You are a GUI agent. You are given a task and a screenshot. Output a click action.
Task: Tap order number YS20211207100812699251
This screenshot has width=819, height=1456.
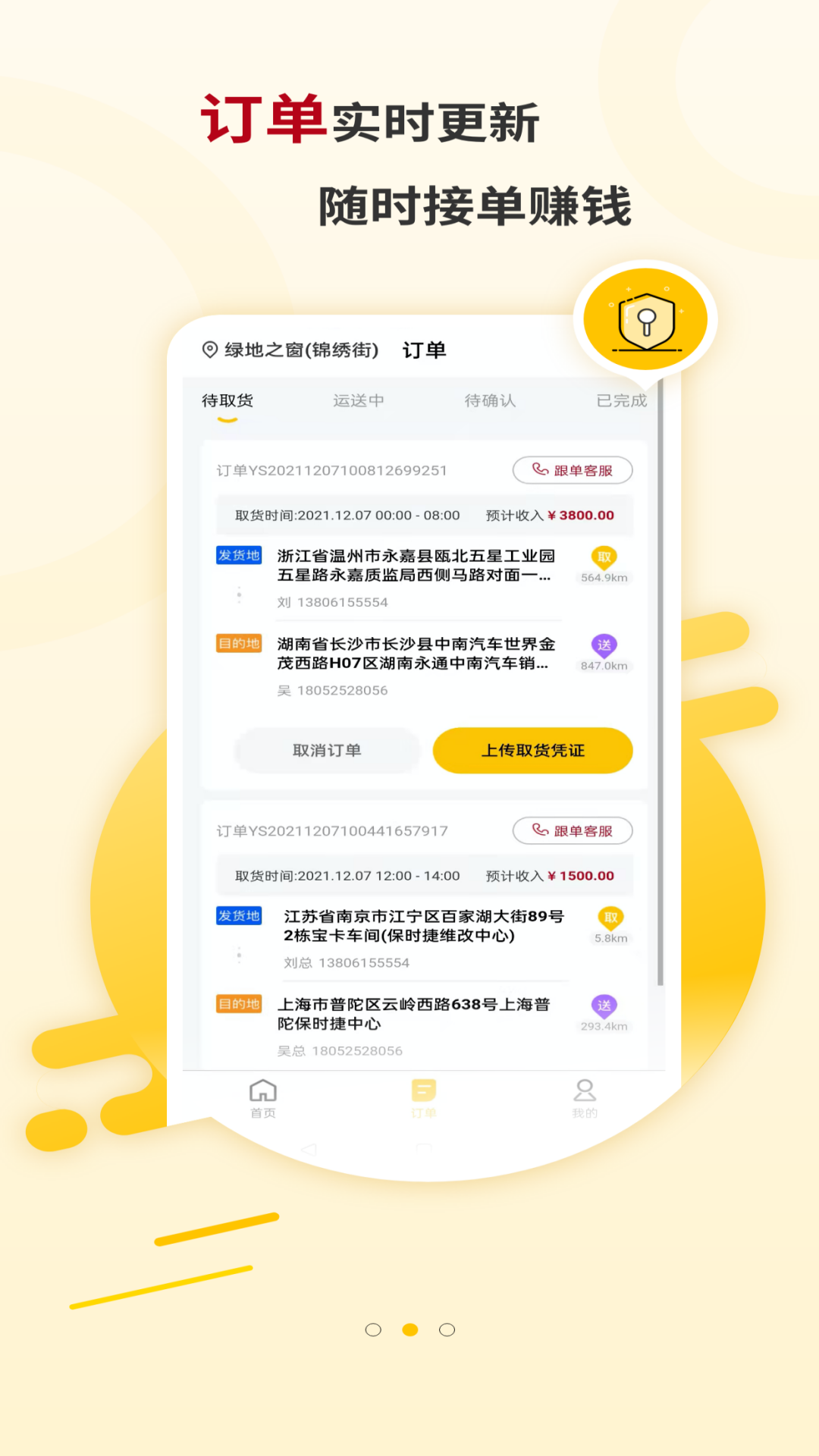click(329, 470)
